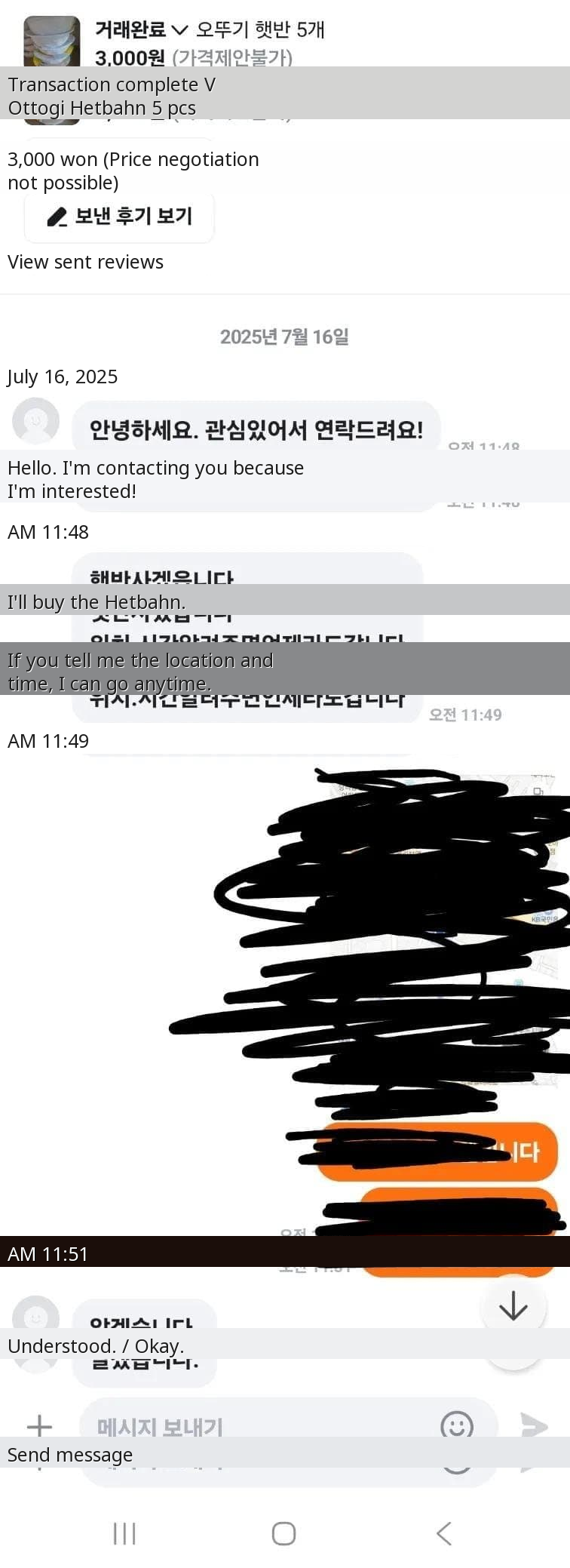Screen dimensions: 570x1568
Task: Tap the 보낸 후기 보기 button
Action: 119,217
